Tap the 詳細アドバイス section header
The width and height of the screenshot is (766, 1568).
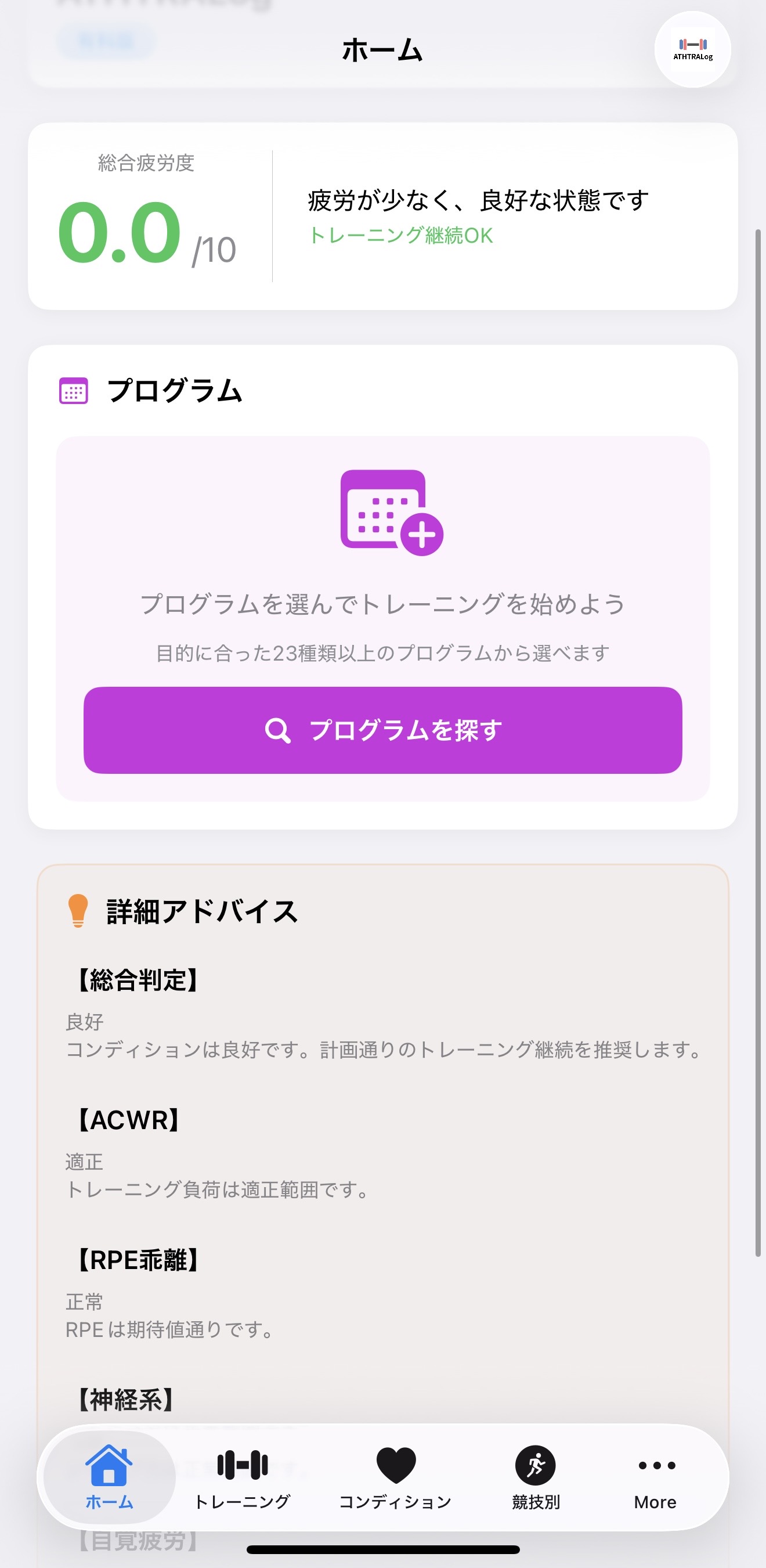click(x=201, y=910)
